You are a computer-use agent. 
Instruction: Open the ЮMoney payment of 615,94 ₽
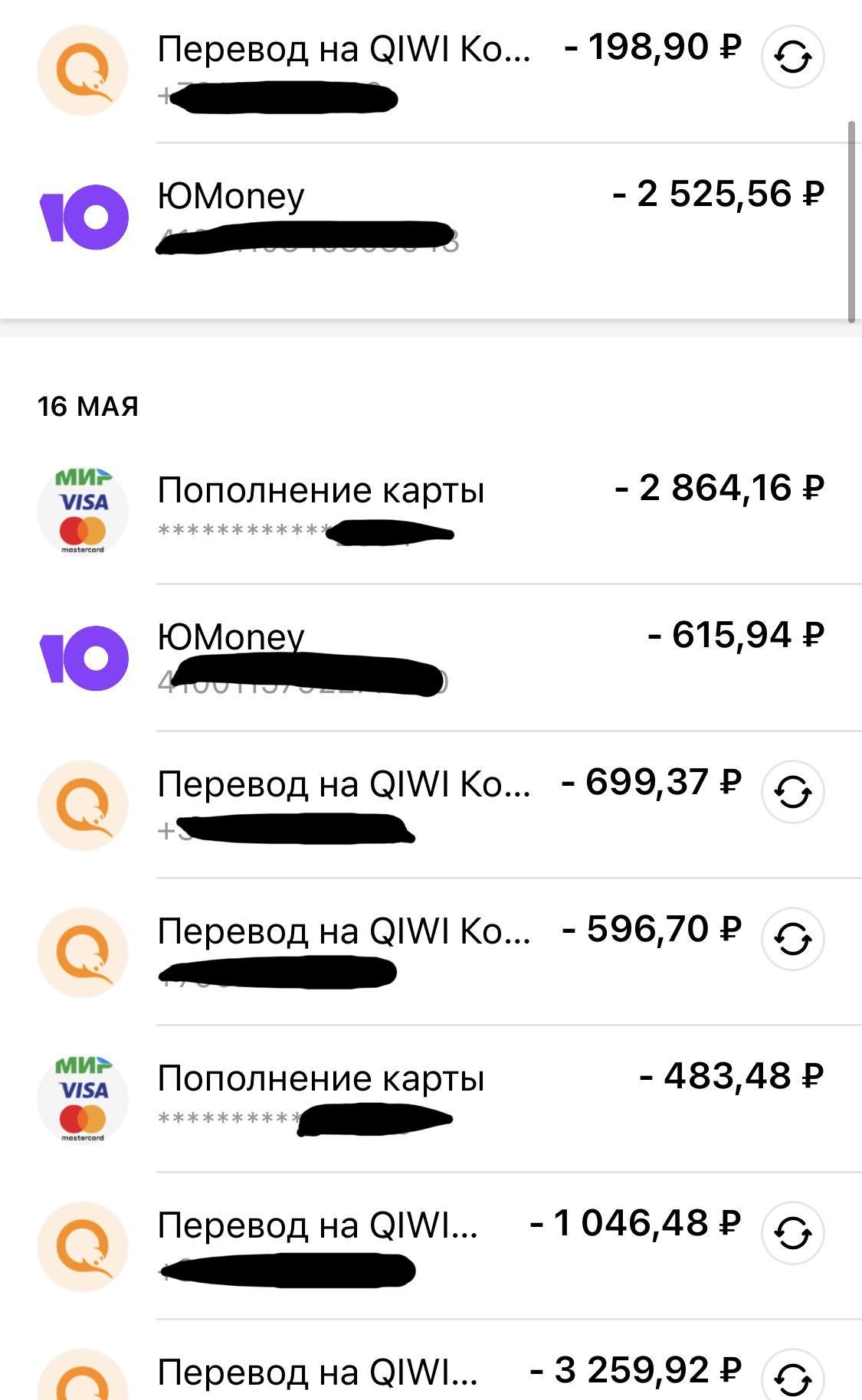(x=431, y=658)
